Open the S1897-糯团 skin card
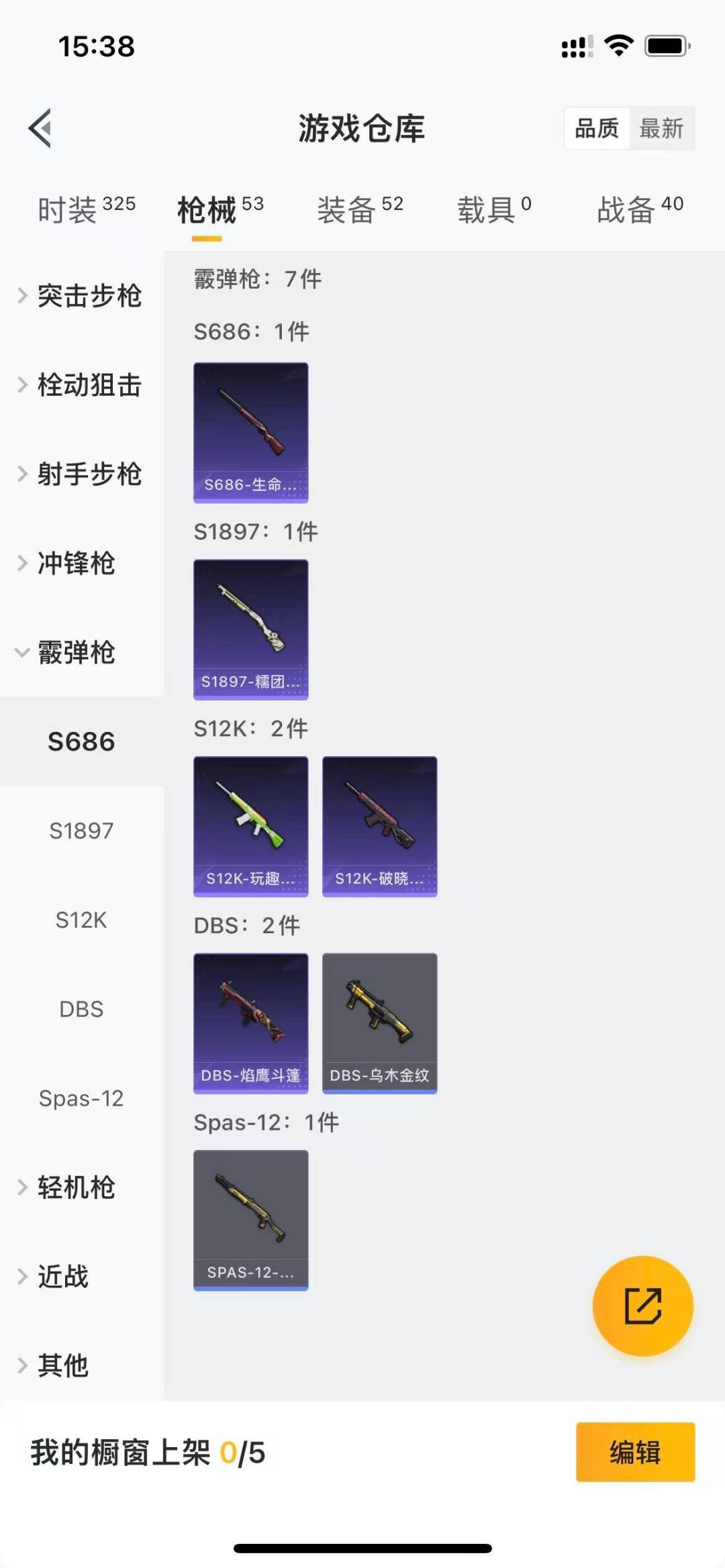725x1568 pixels. pos(251,629)
